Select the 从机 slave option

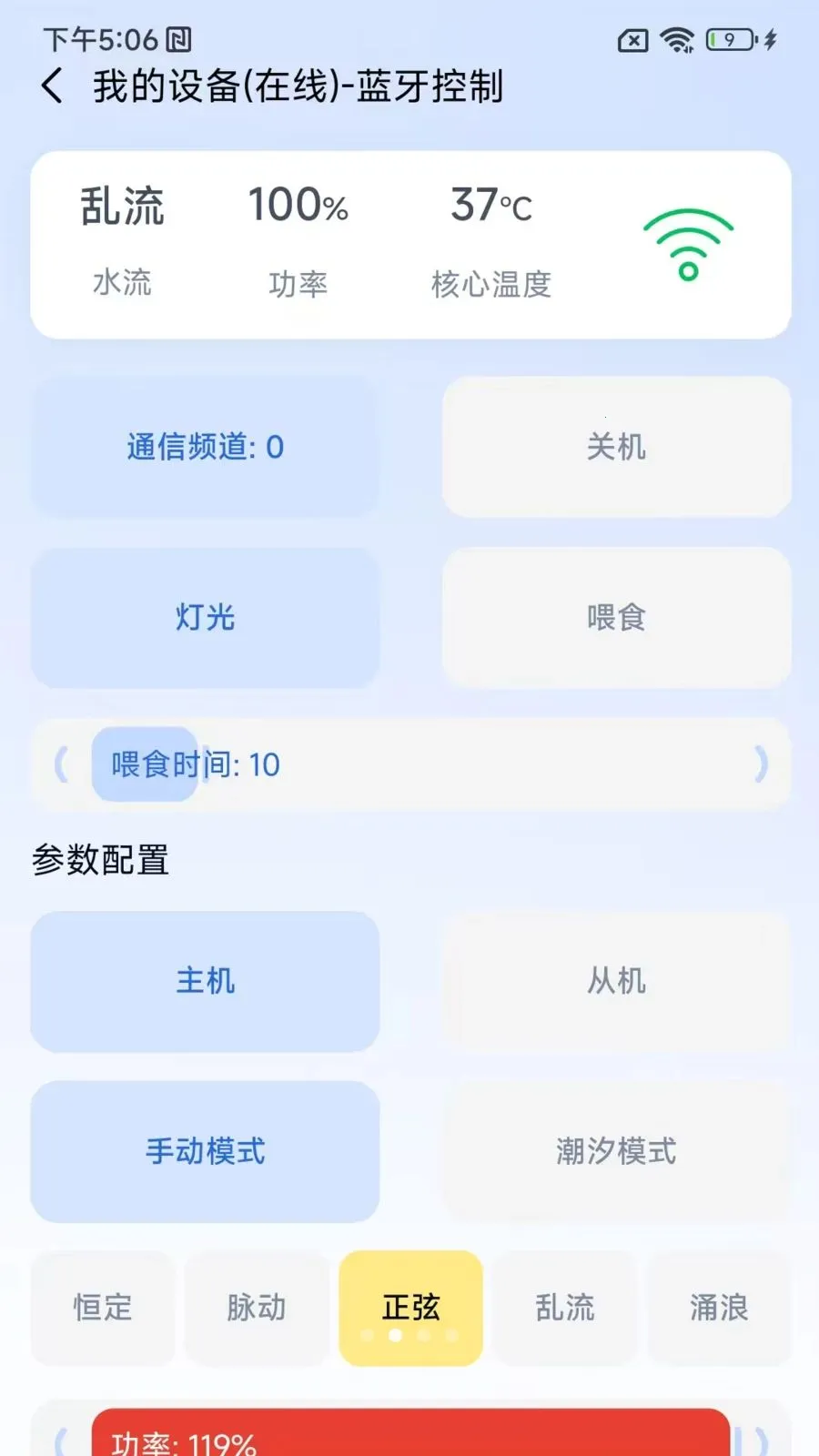click(616, 981)
